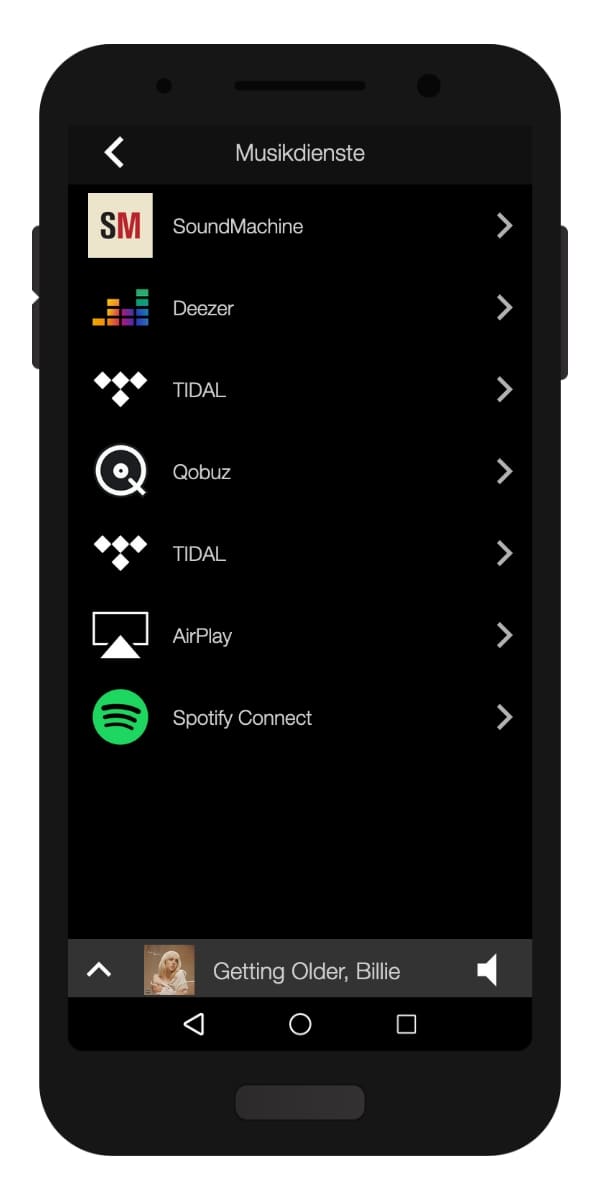Go back from Musikdienste
Image resolution: width=600 pixels, height=1200 pixels.
click(x=115, y=153)
